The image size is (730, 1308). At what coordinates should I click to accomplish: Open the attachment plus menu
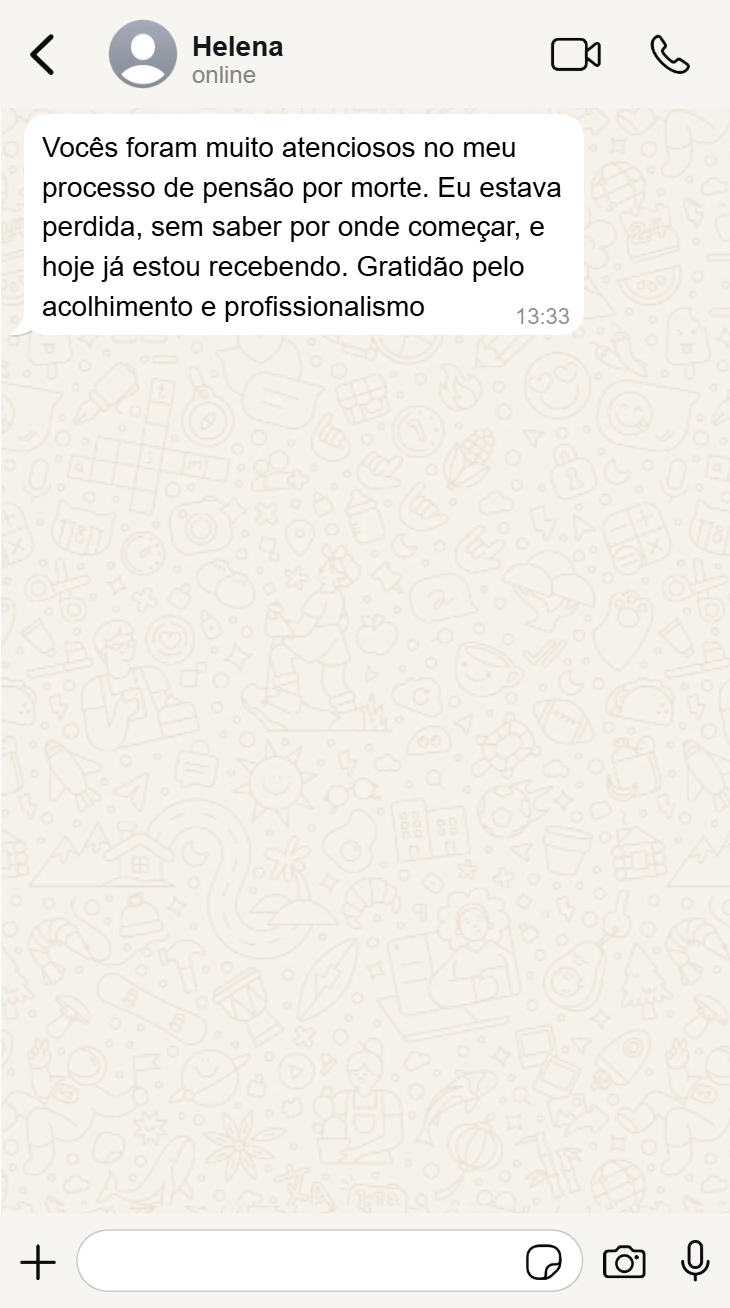tap(38, 1262)
